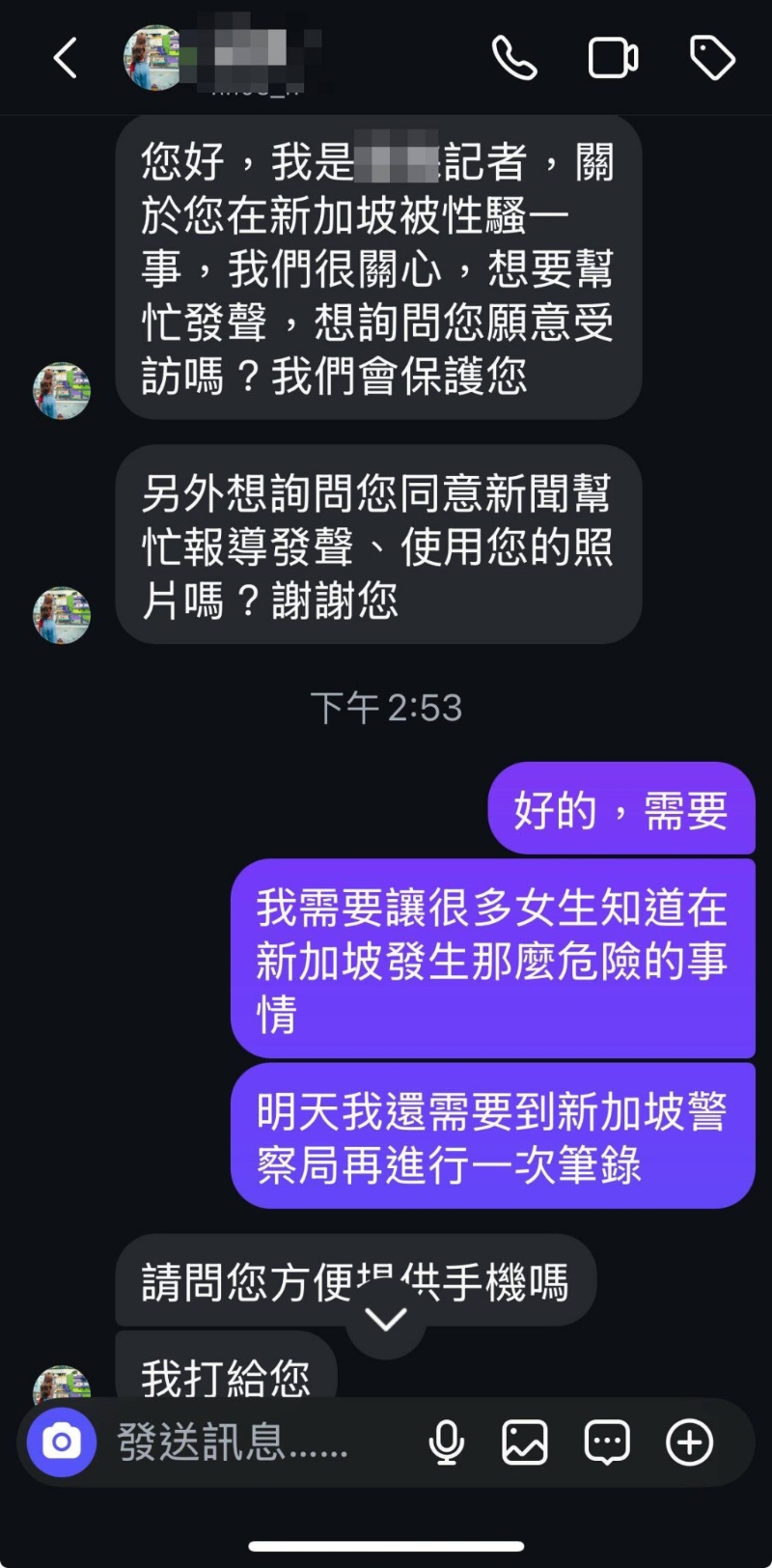Go back using the back arrow
Viewport: 772px width, 1568px height.
point(65,57)
